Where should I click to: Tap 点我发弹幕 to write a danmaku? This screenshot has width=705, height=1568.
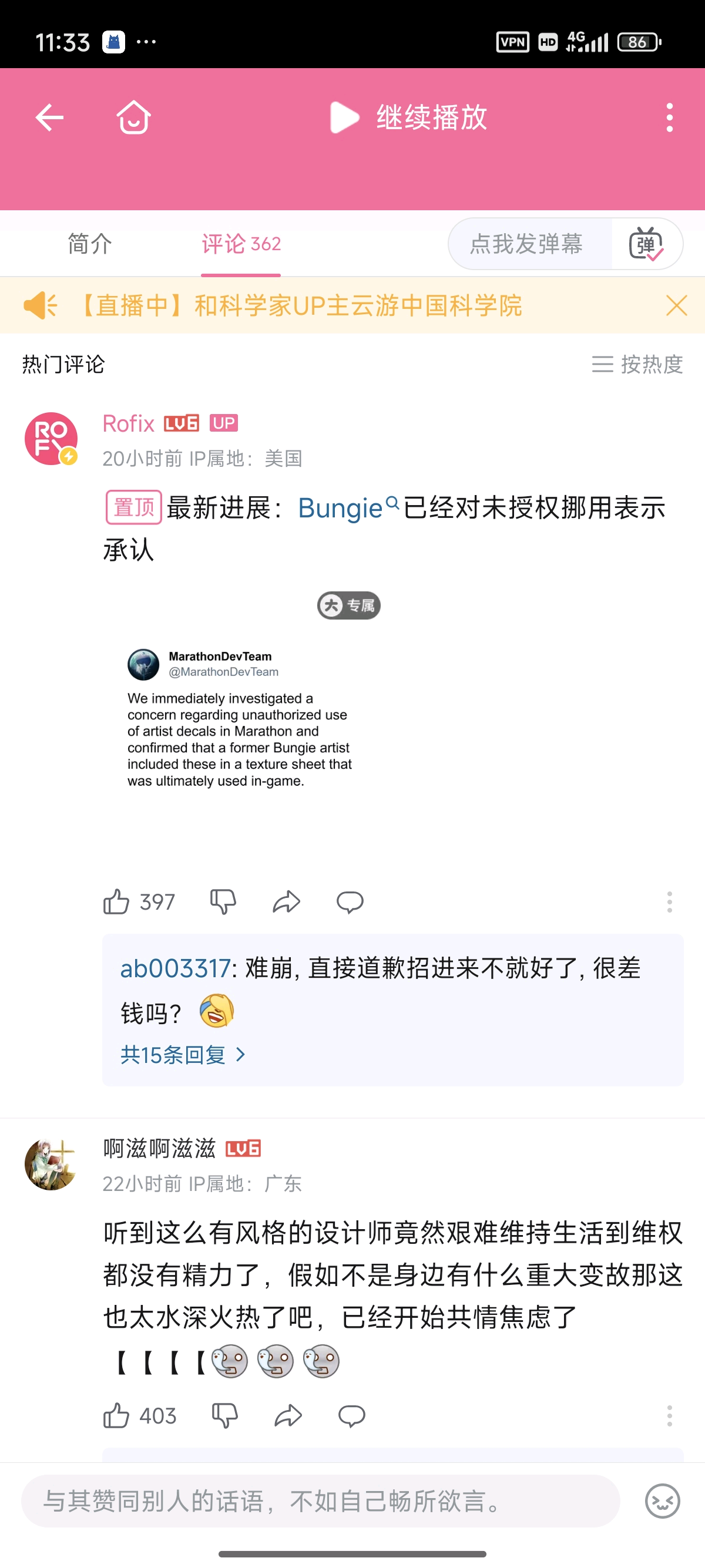[x=526, y=244]
